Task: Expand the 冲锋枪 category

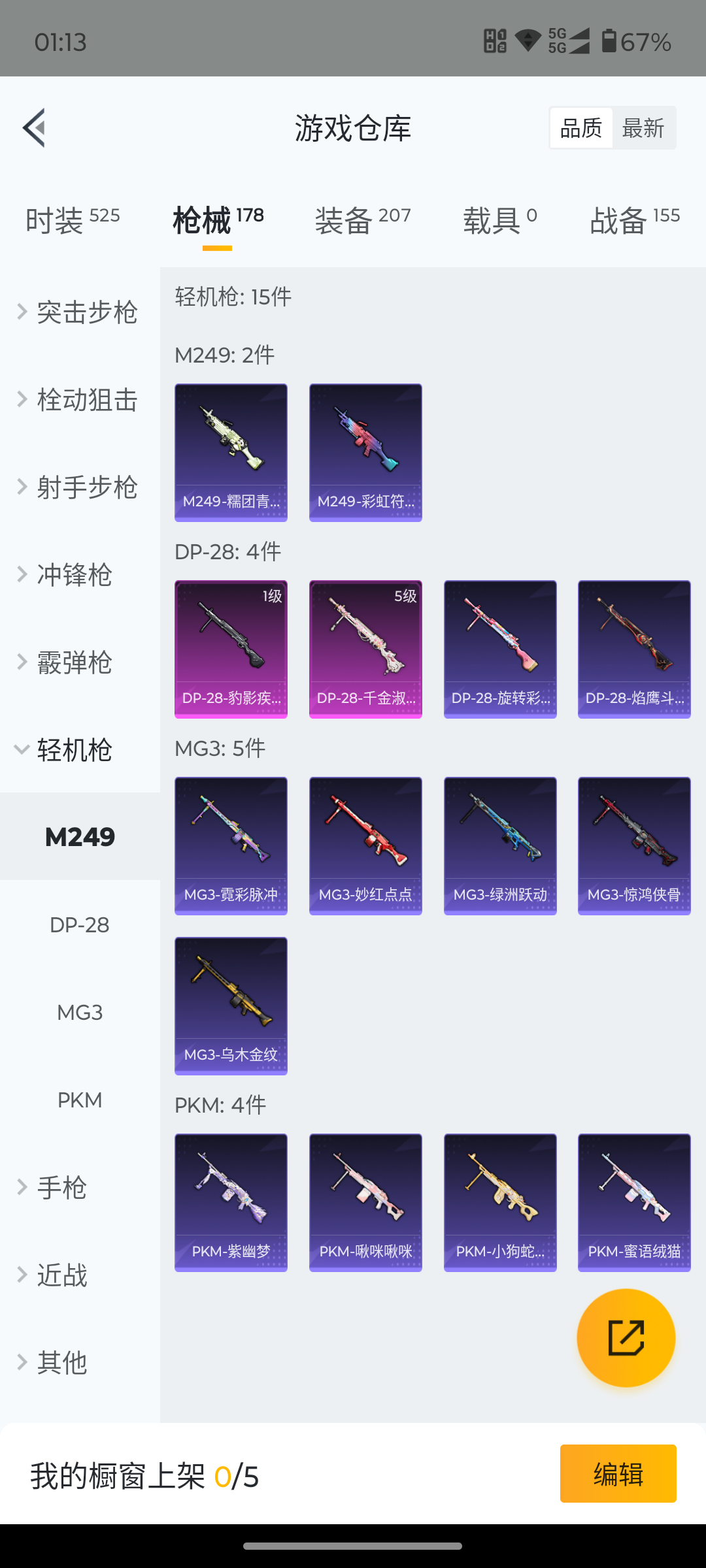Action: click(80, 574)
